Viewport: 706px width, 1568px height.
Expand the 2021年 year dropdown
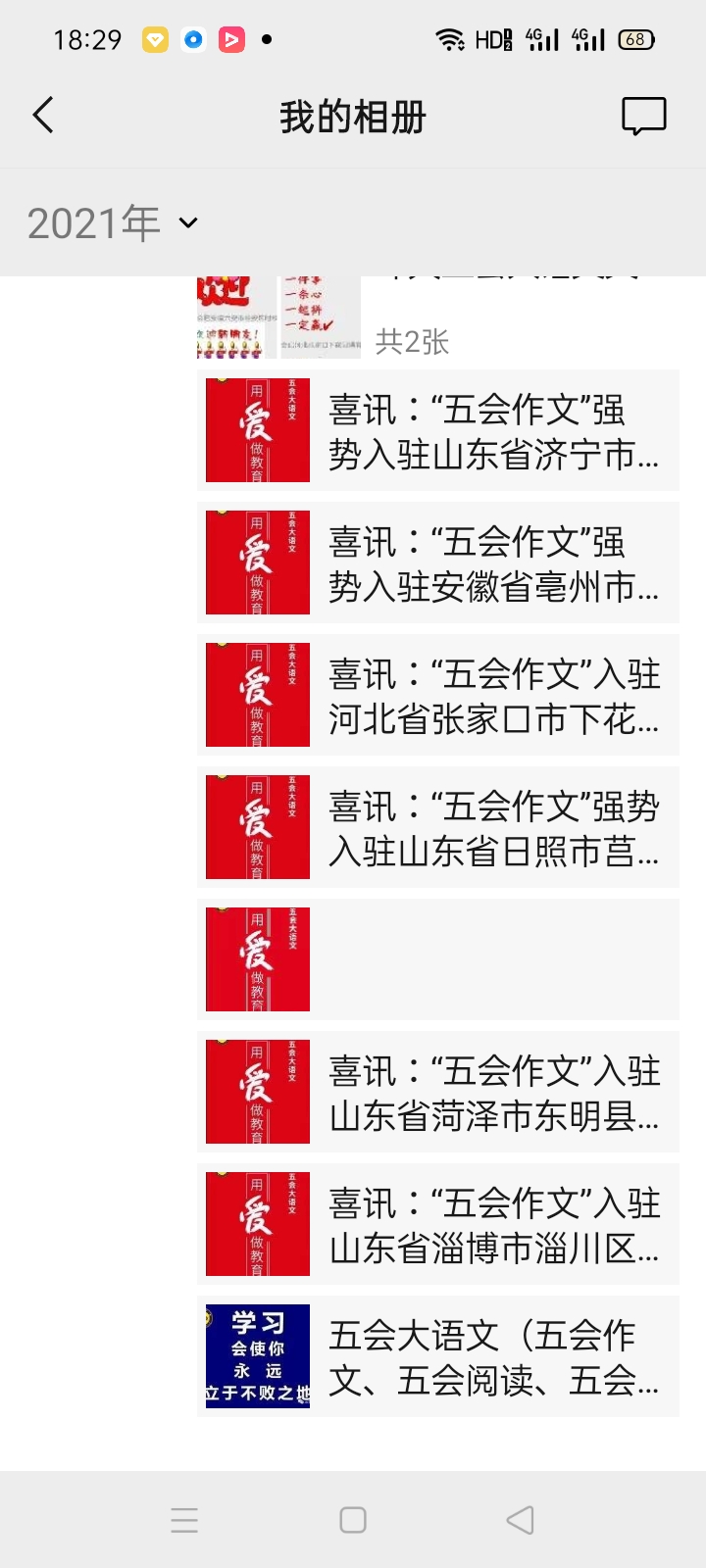point(113,223)
